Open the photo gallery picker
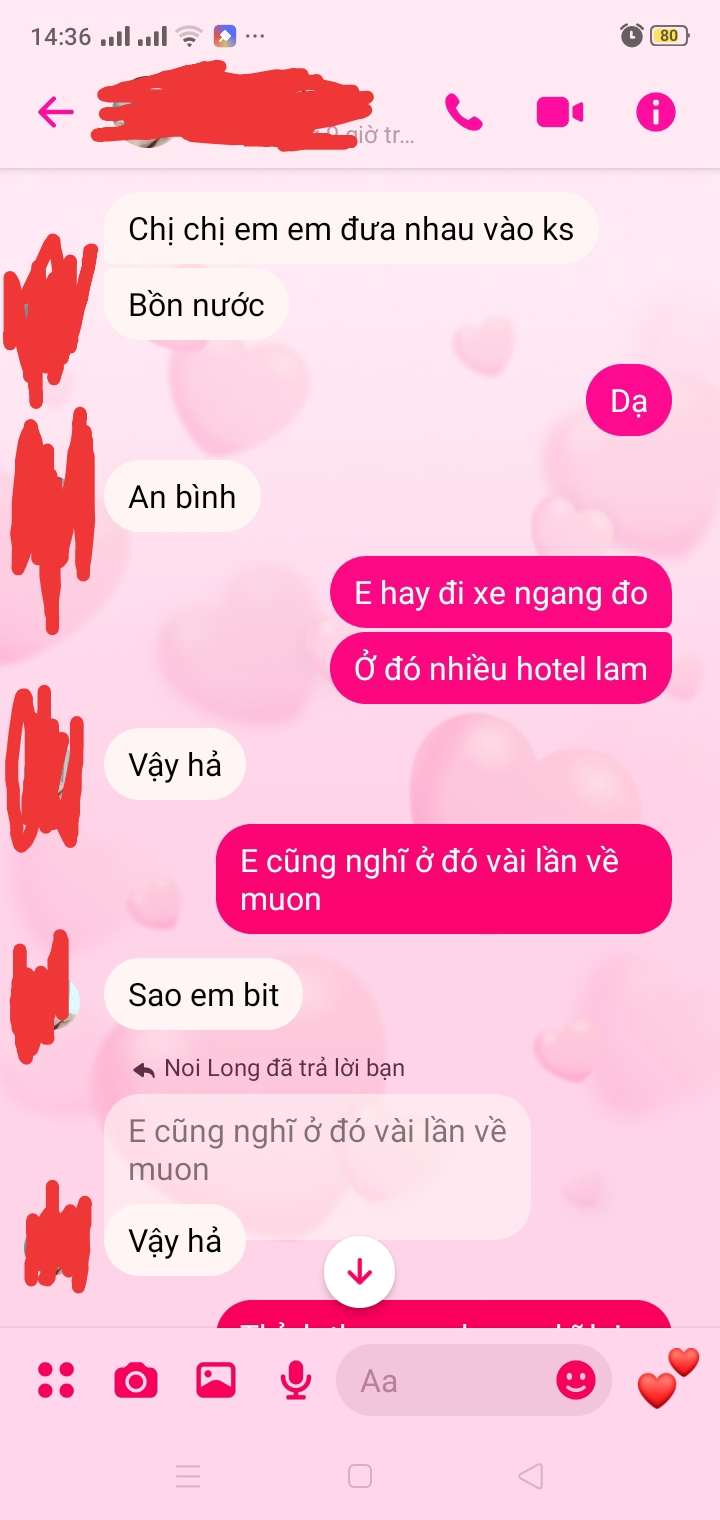 tap(215, 1380)
